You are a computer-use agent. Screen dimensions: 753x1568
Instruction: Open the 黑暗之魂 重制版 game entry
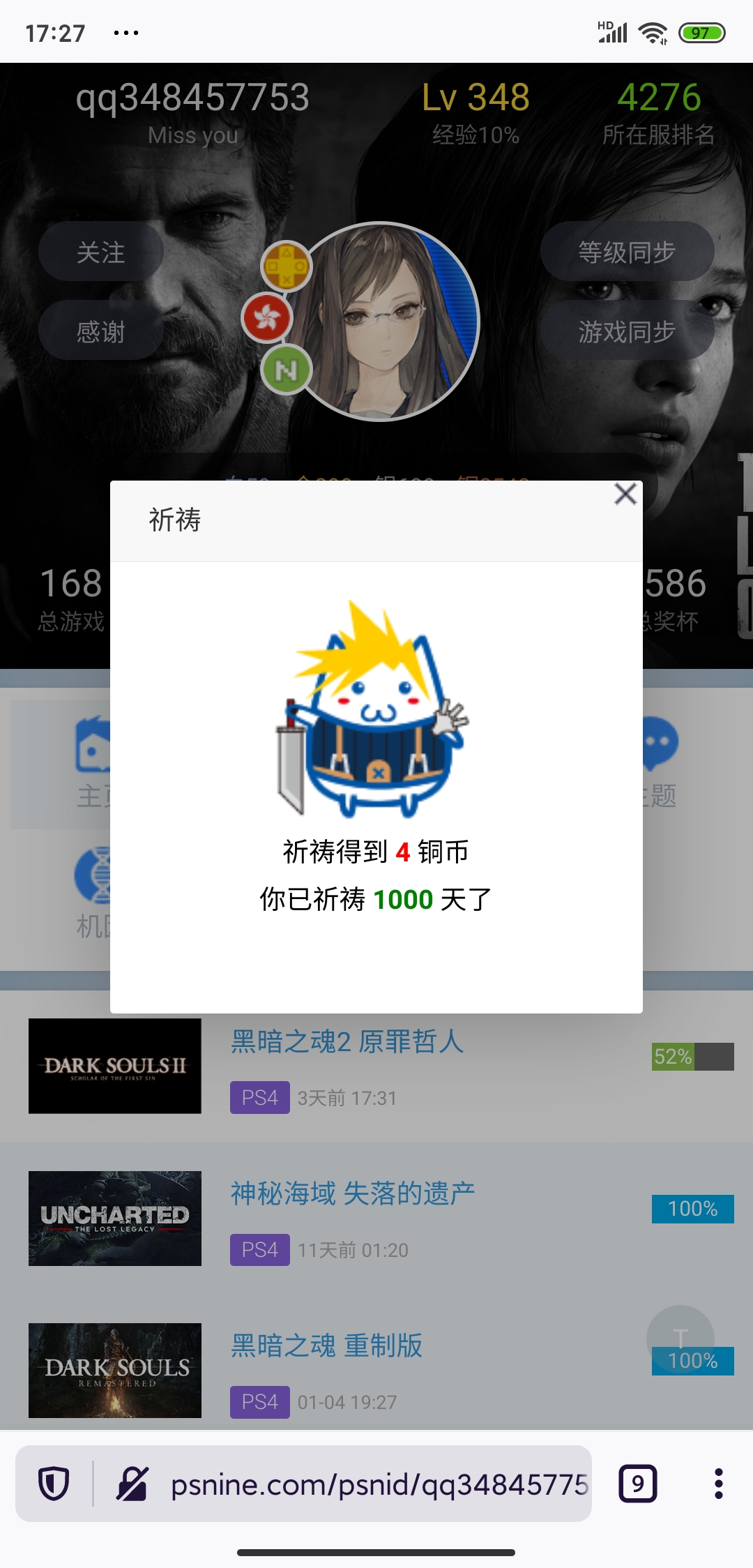coord(326,1346)
